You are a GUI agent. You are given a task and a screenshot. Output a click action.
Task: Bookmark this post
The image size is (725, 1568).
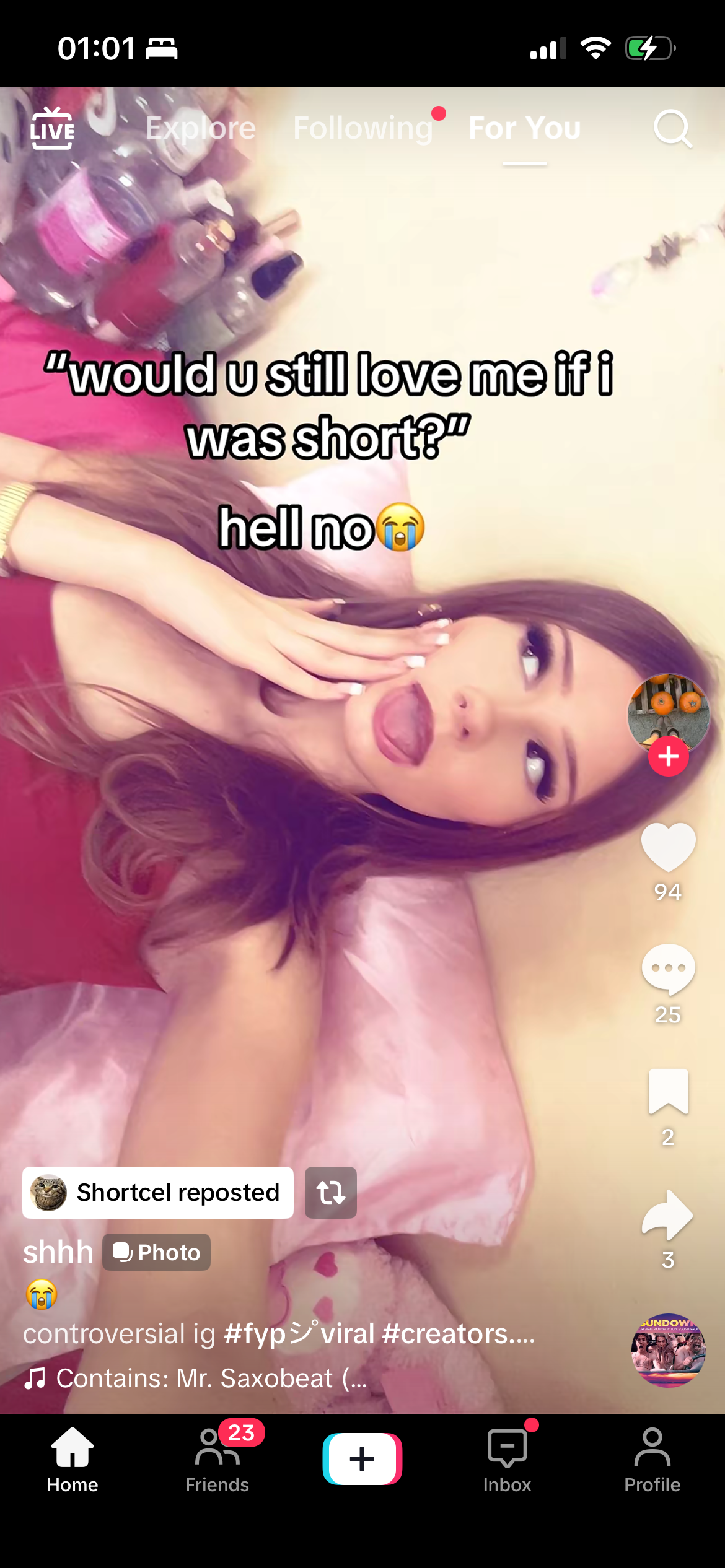[x=668, y=1091]
